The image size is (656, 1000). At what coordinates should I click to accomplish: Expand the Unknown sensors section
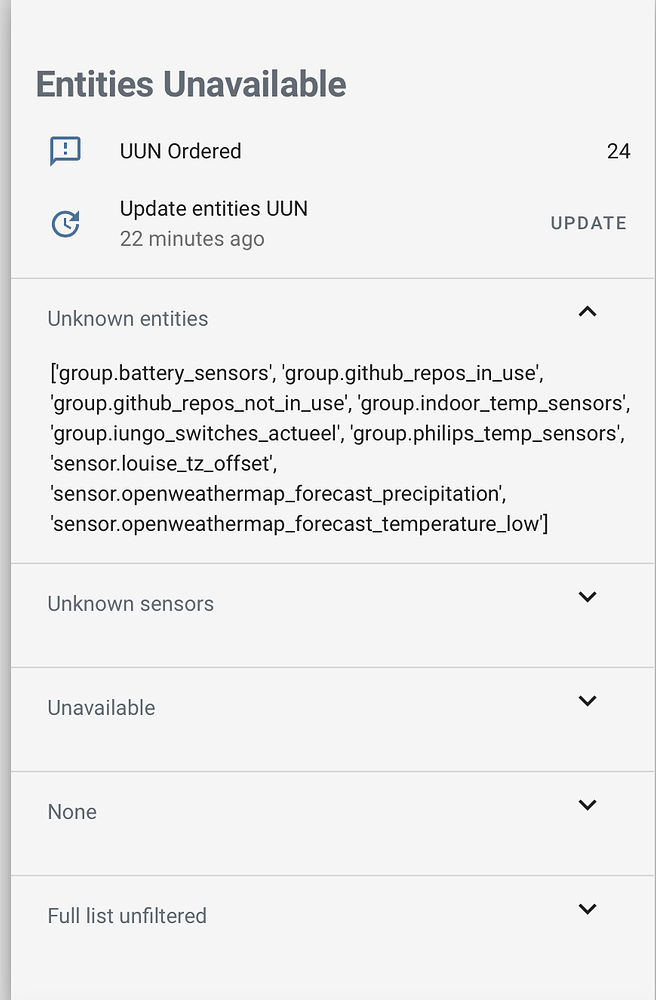click(587, 597)
